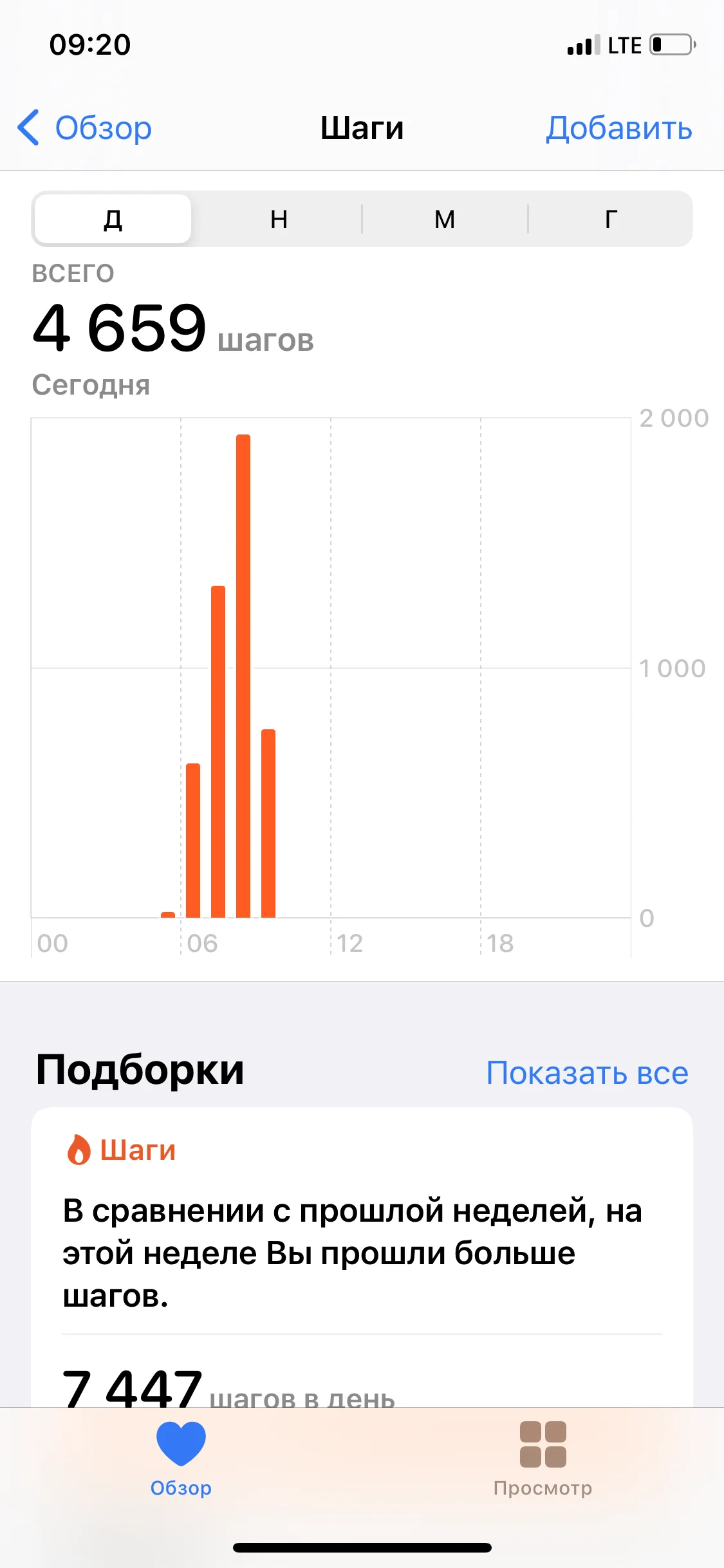
Task: Select the Д segment in the period selector
Action: click(x=112, y=219)
